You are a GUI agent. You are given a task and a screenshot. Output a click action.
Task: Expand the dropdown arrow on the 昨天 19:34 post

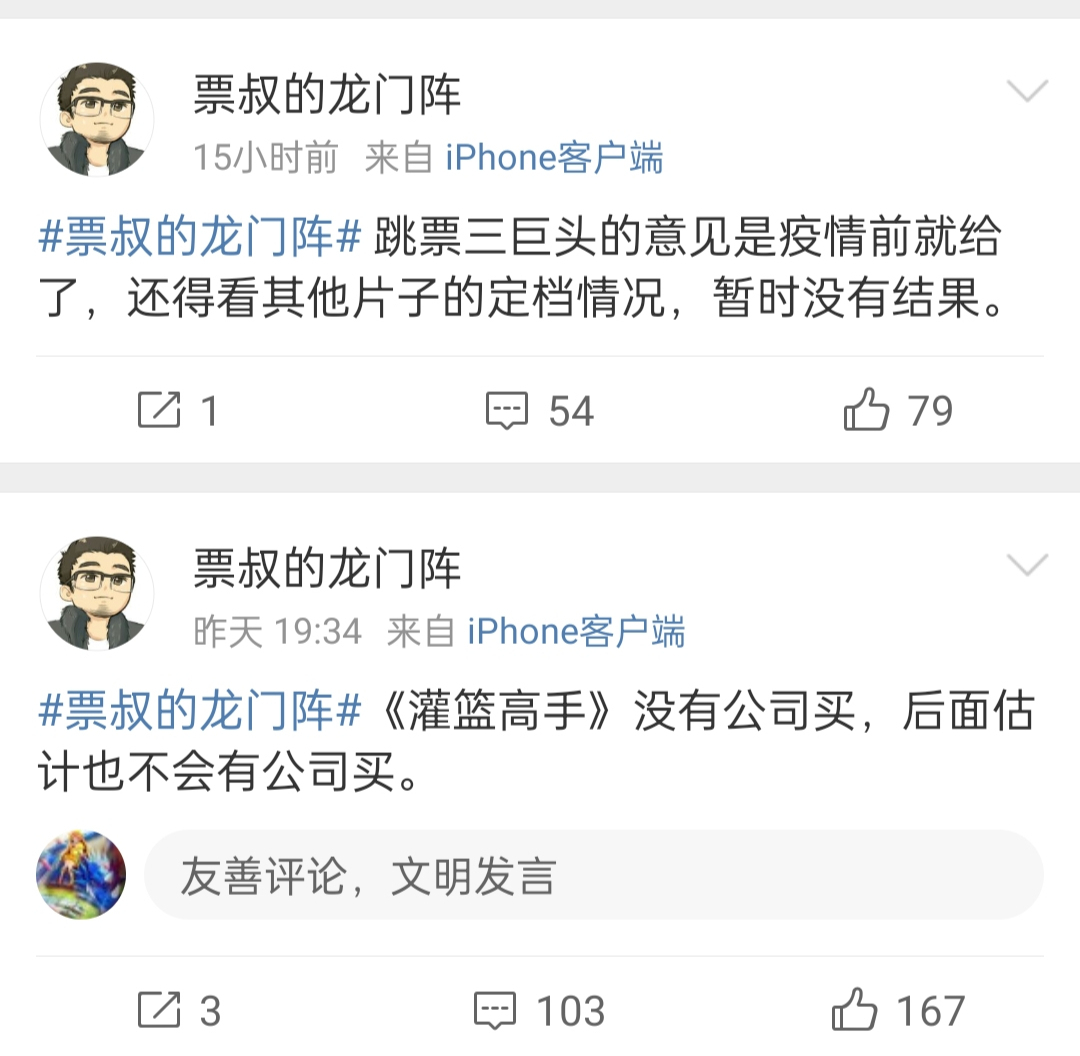[x=1026, y=566]
